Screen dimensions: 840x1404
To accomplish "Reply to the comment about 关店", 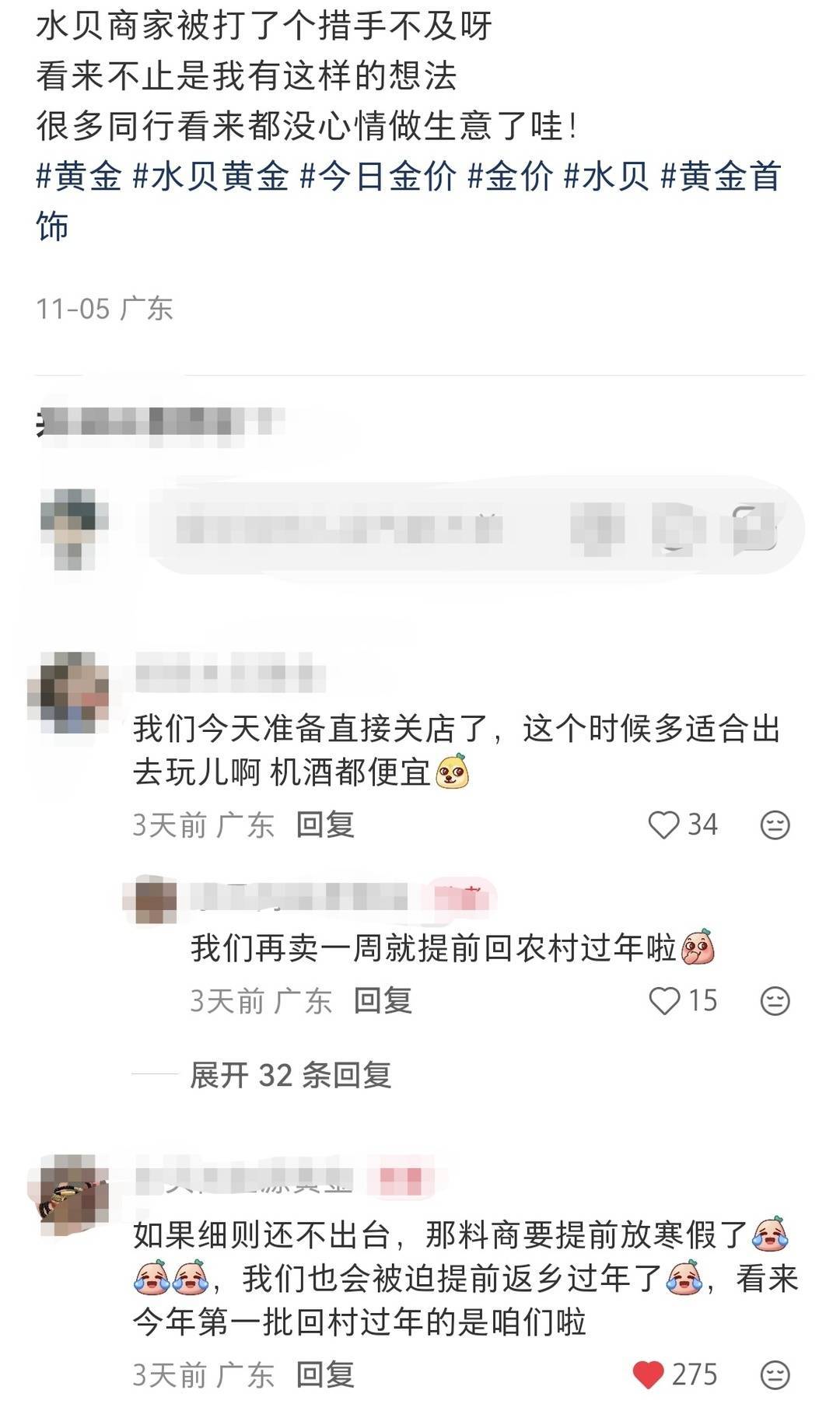I will point(325,825).
